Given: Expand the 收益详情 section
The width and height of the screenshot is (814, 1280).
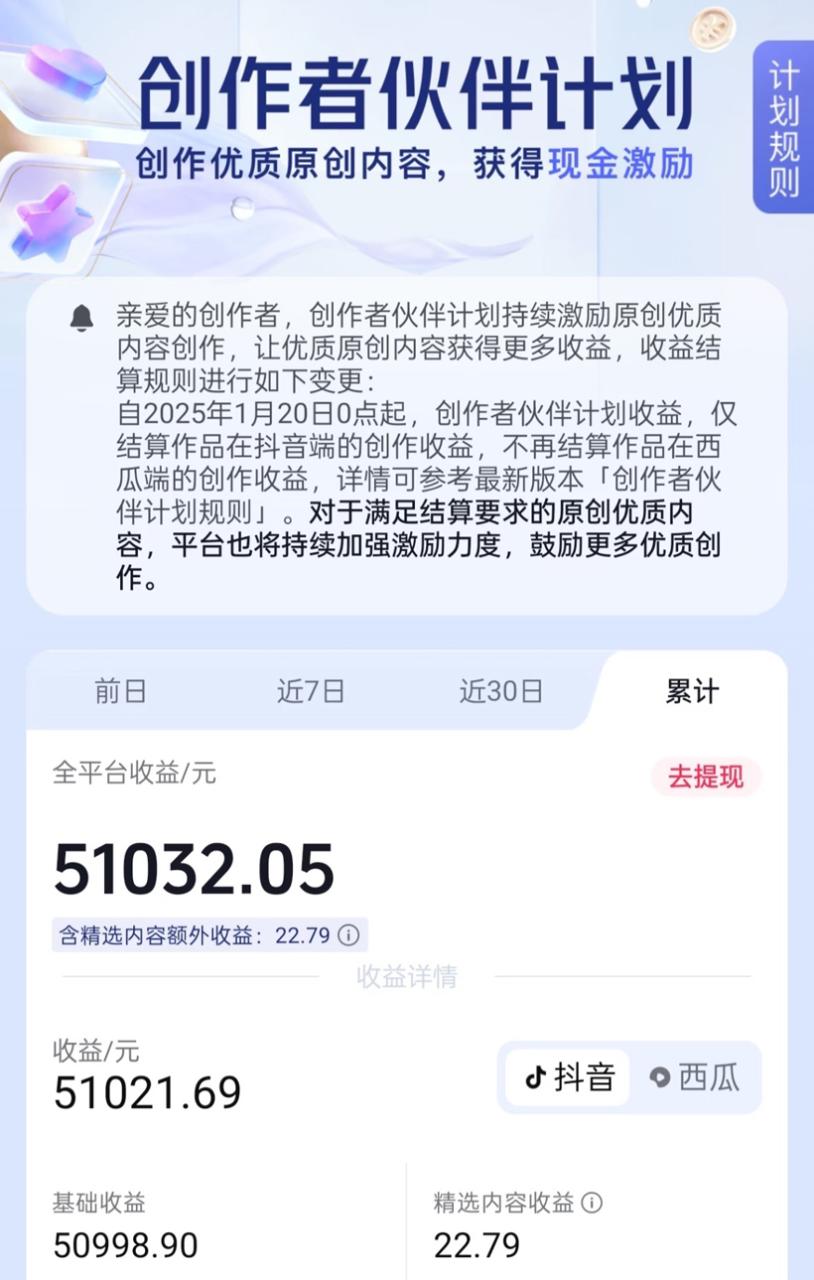Looking at the screenshot, I should 407,978.
